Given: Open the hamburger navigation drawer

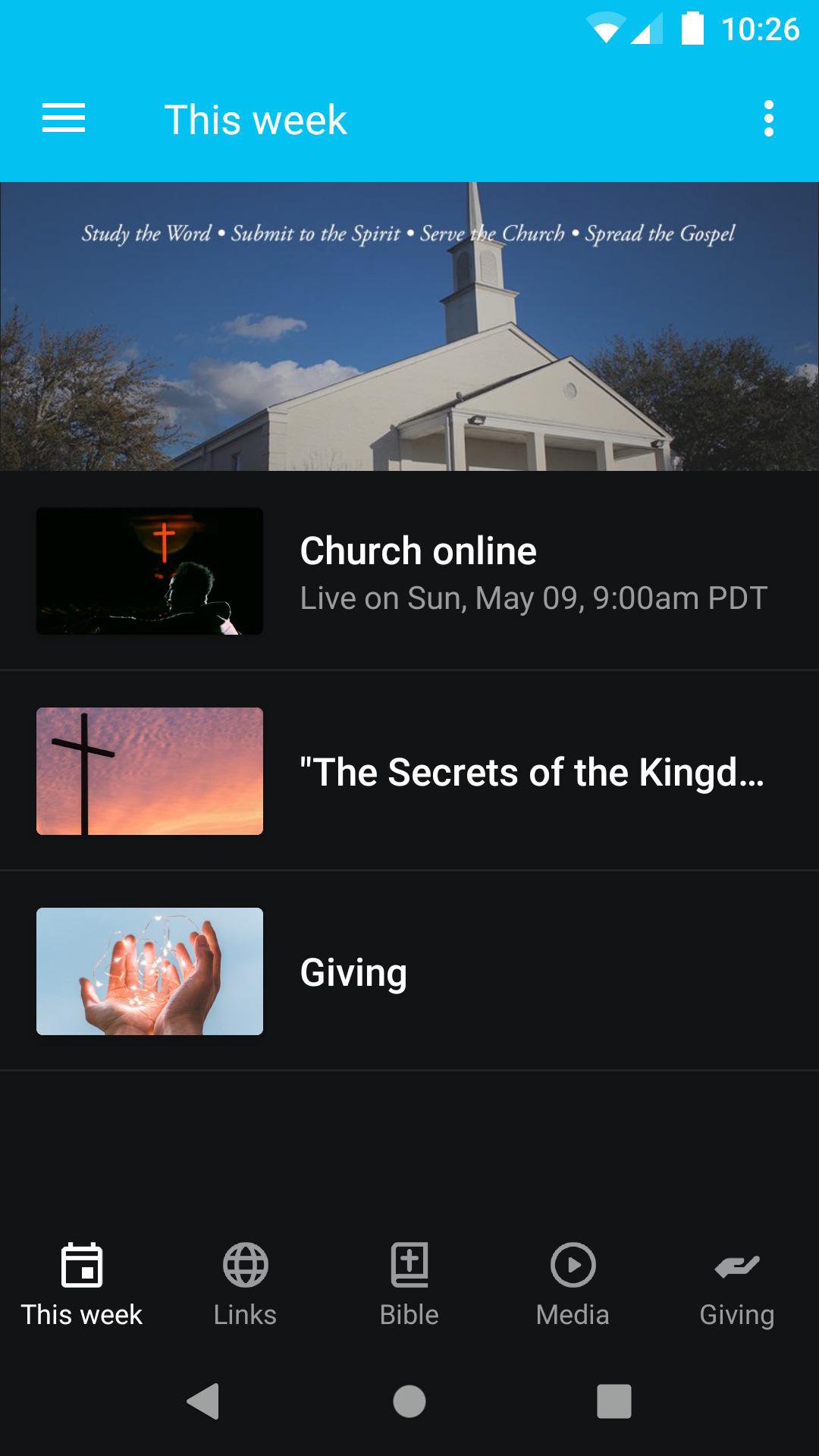Looking at the screenshot, I should [64, 119].
